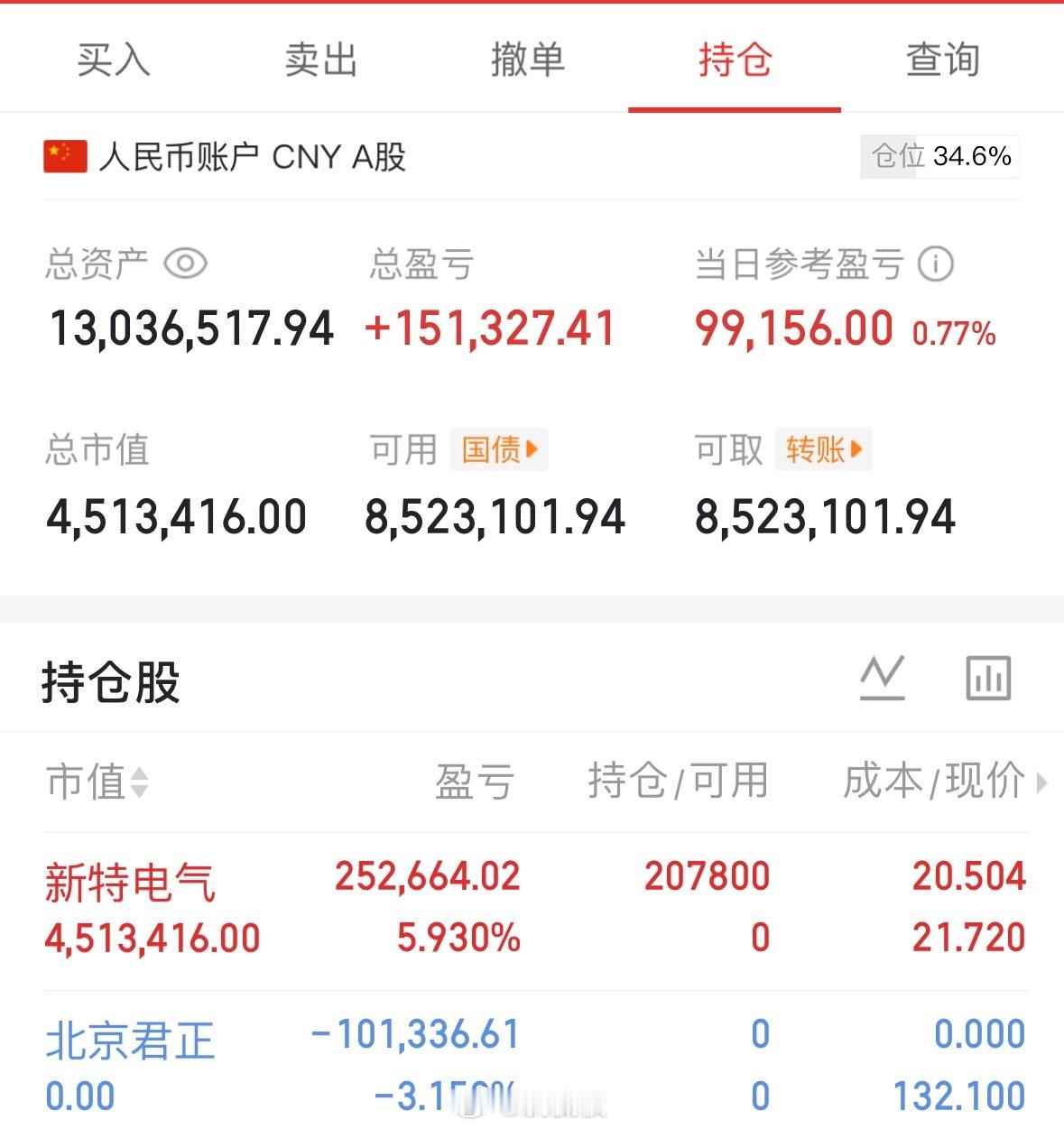Open the 查询 tab

tap(941, 60)
